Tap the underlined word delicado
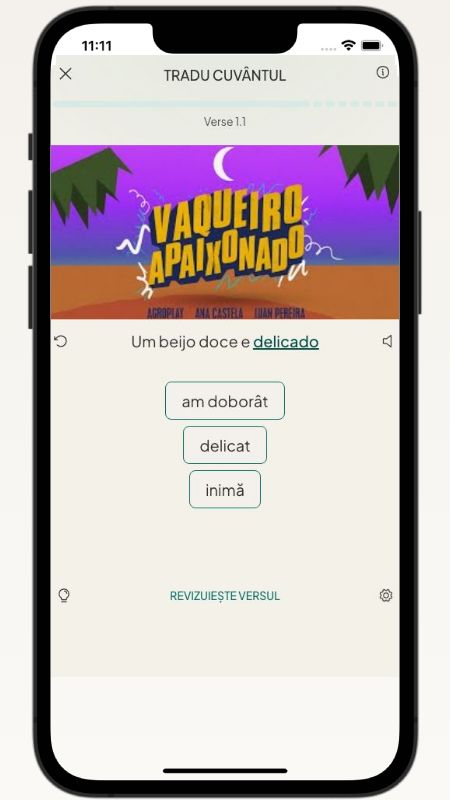This screenshot has width=450, height=800. coord(286,342)
